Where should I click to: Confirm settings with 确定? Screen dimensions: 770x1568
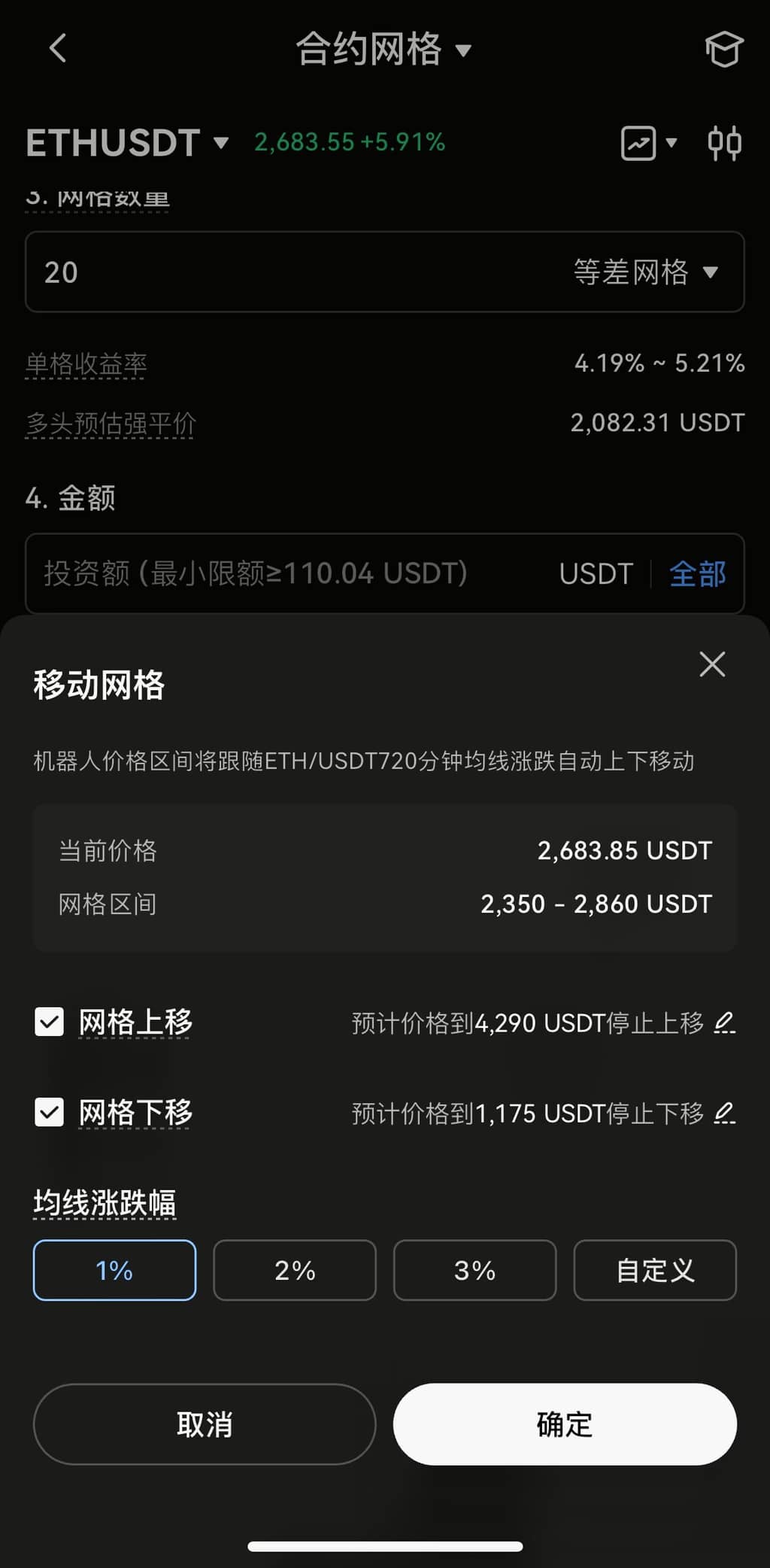coord(565,1424)
